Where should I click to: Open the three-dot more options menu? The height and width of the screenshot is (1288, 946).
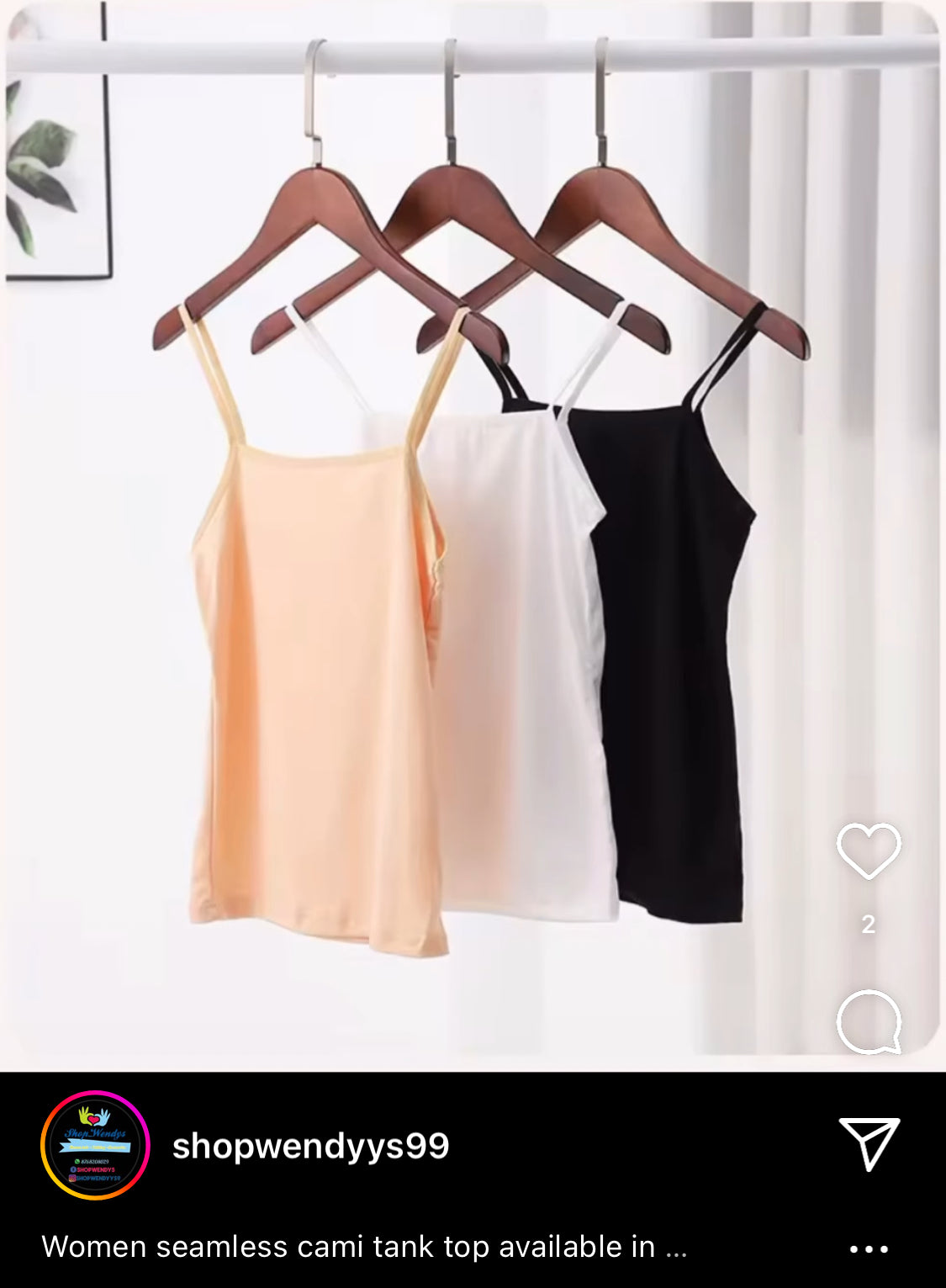coord(869,1249)
